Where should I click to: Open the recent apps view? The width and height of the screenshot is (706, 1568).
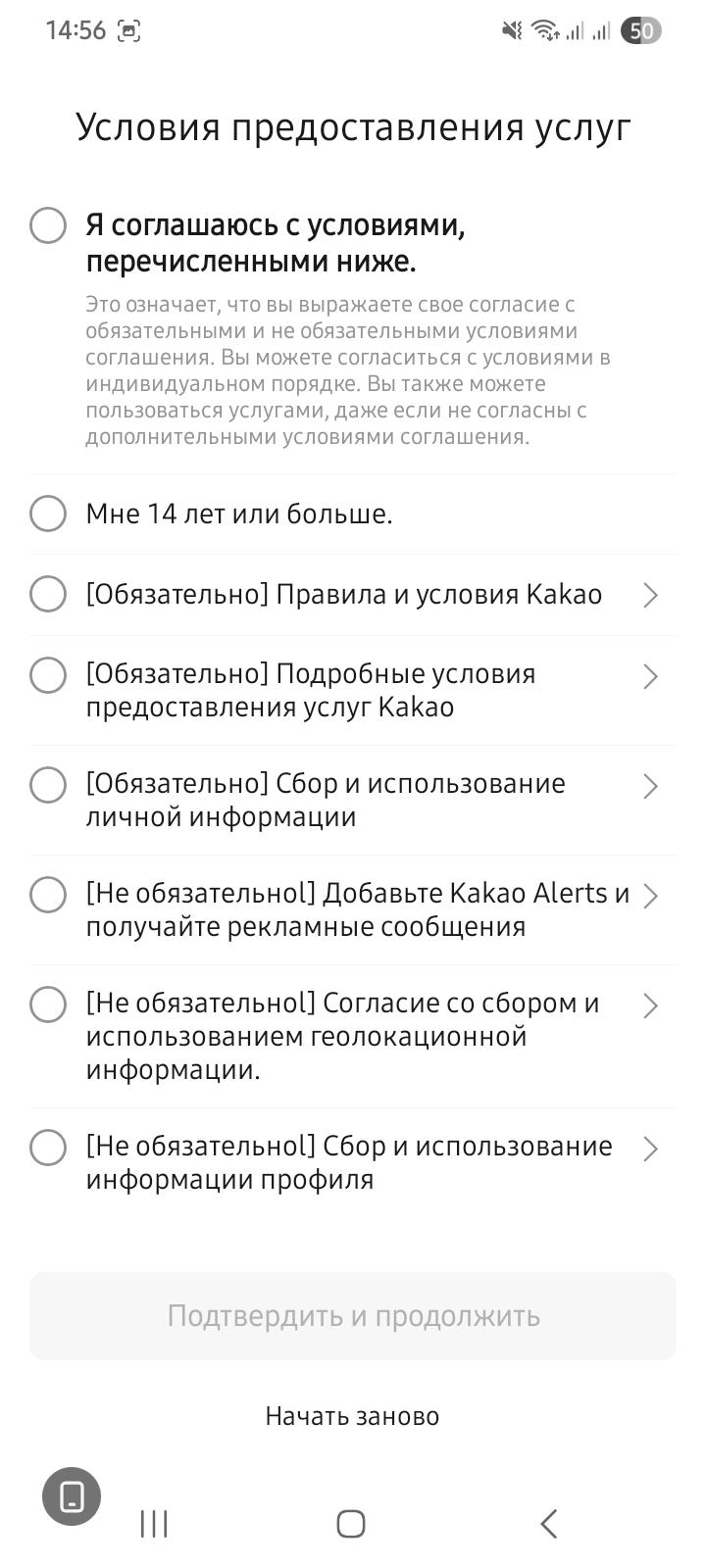pyautogui.click(x=154, y=1524)
